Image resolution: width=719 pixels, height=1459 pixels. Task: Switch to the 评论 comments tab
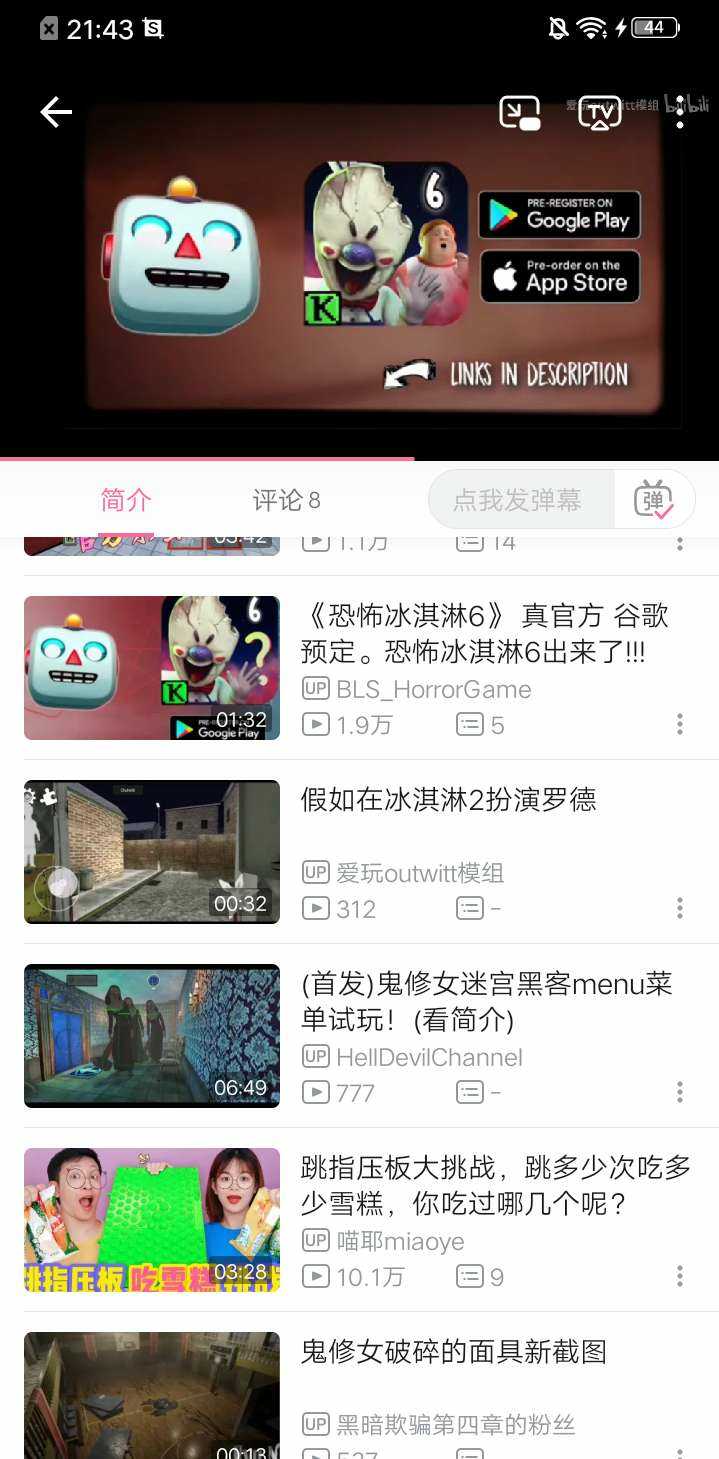click(x=285, y=499)
